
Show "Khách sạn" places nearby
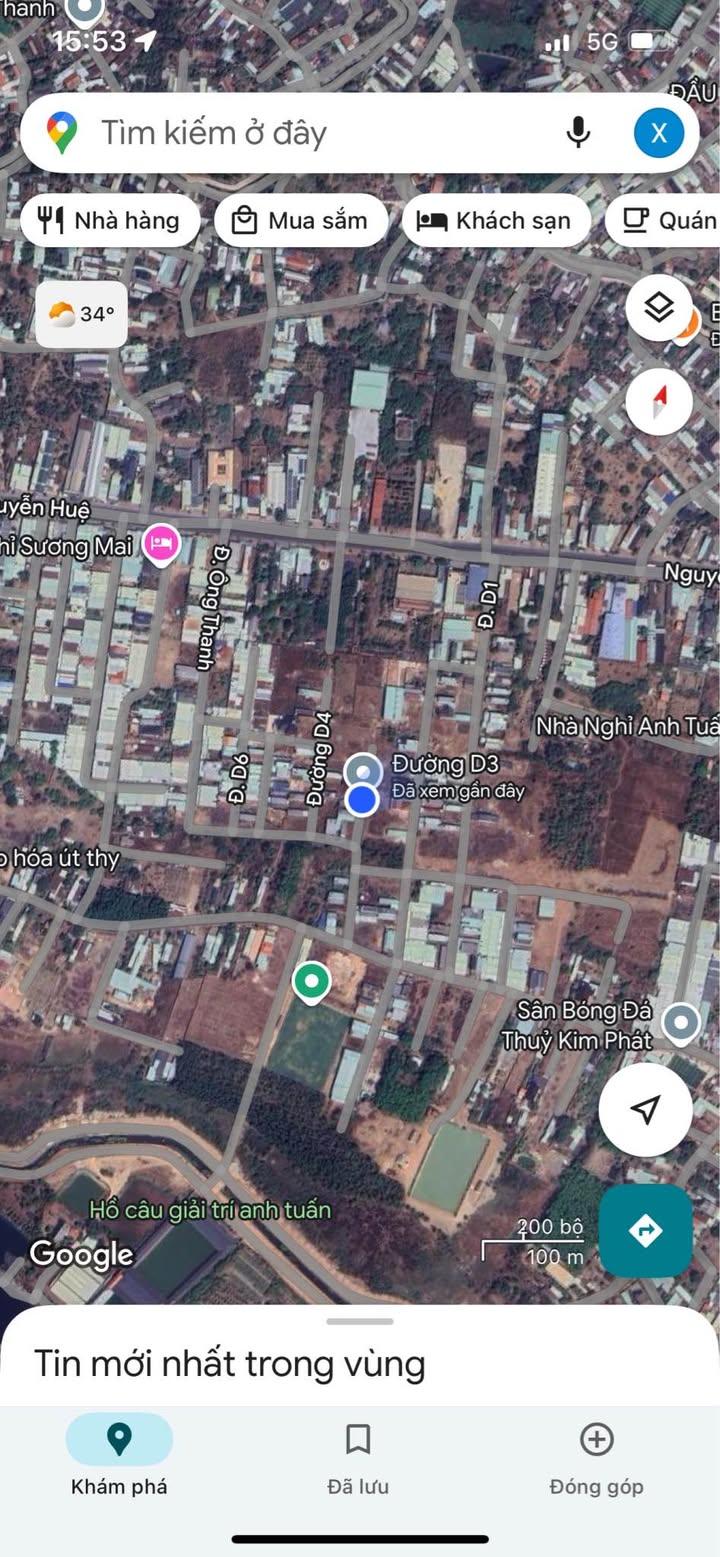click(494, 221)
